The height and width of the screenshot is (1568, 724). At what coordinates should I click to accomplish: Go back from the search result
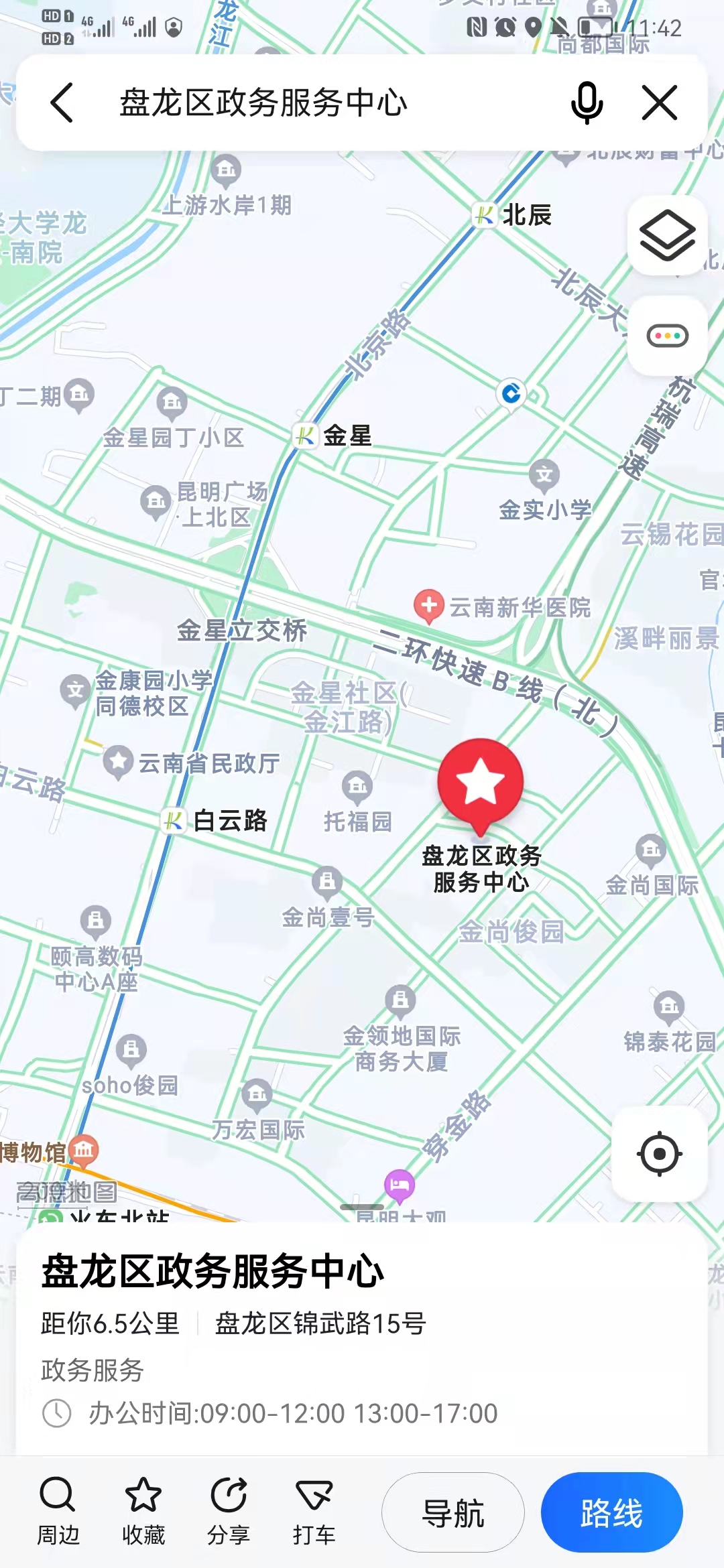62,103
